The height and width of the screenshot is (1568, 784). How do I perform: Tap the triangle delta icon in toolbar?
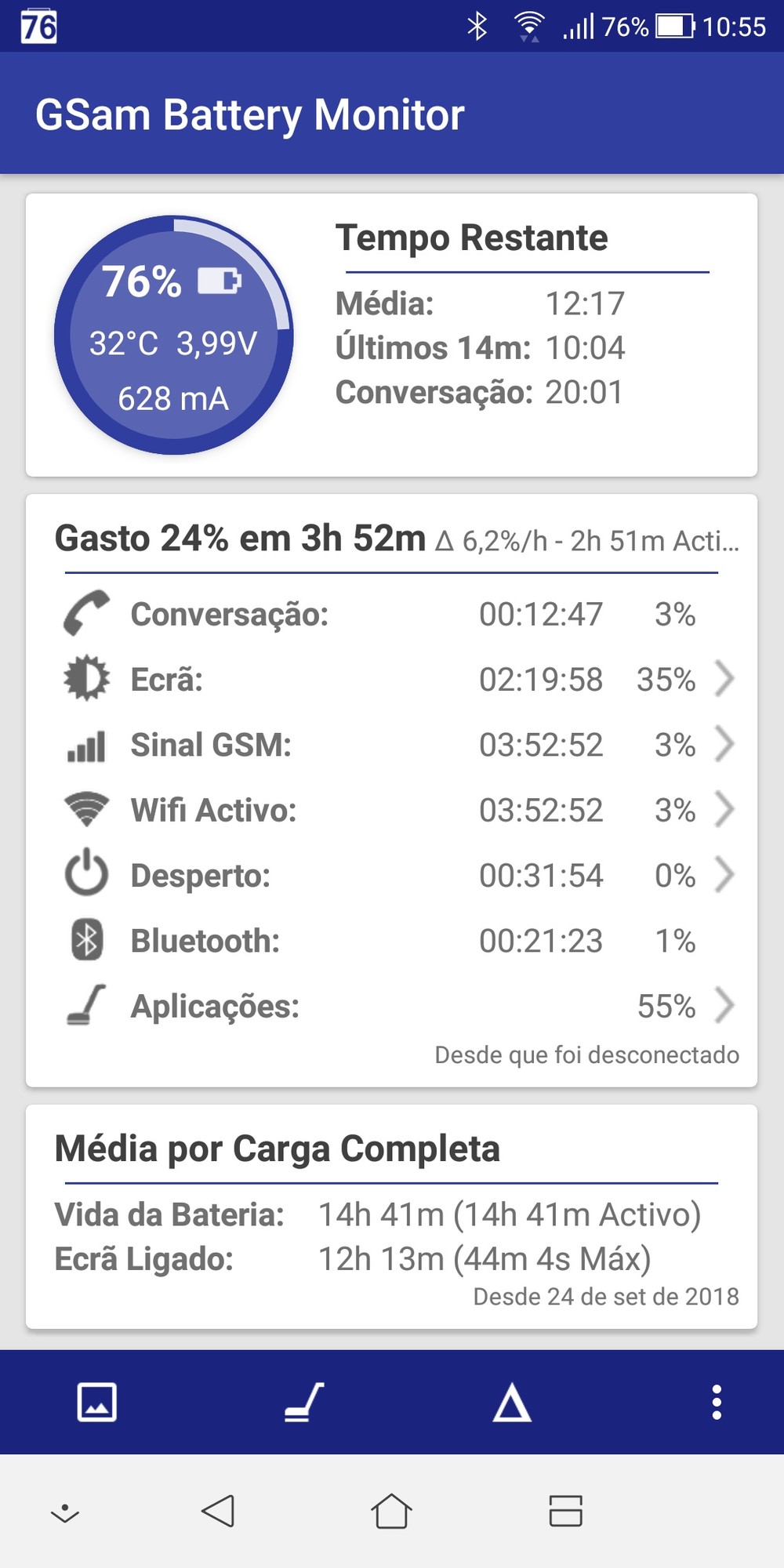[512, 1402]
